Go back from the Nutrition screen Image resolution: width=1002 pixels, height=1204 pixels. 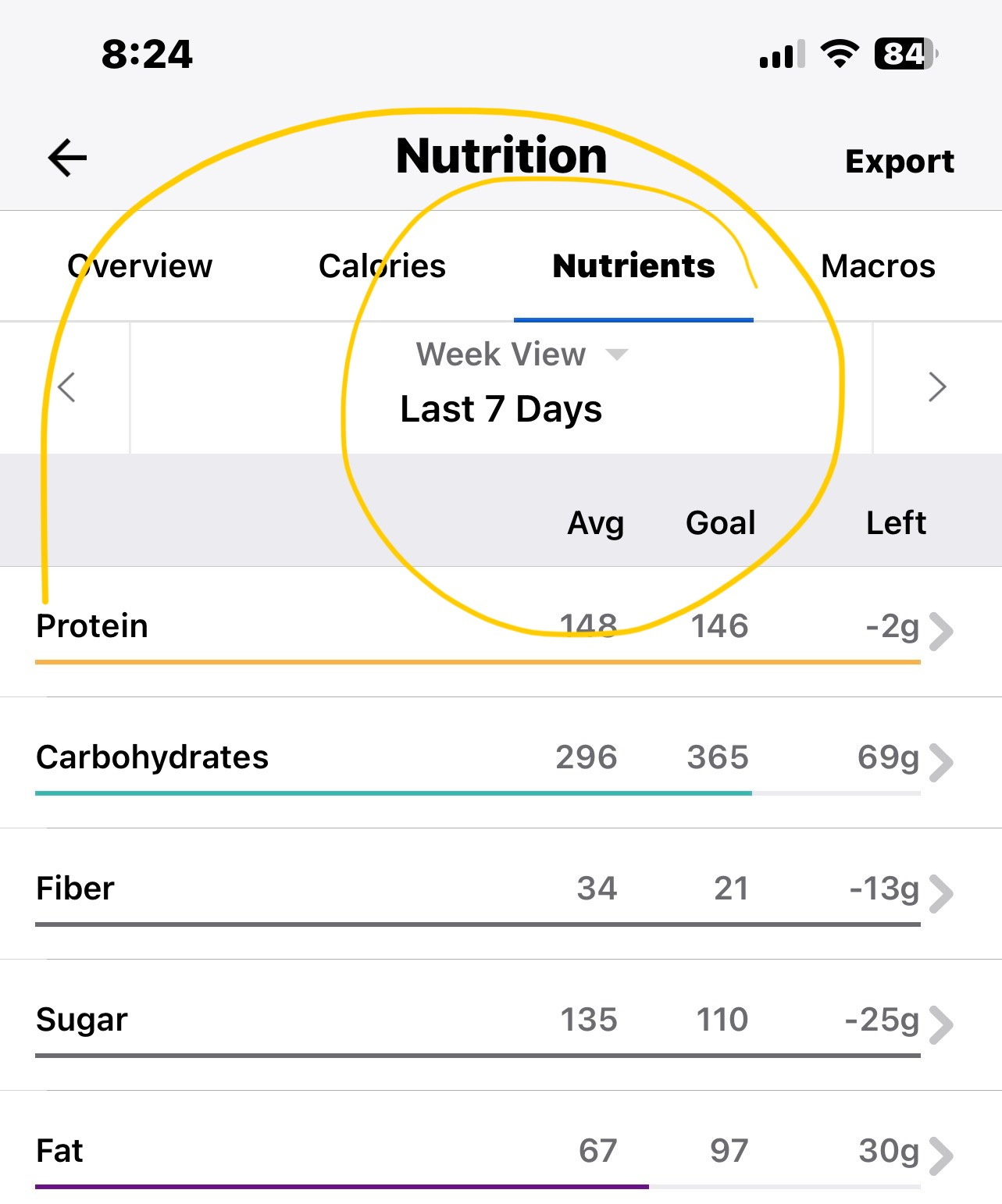click(x=68, y=159)
